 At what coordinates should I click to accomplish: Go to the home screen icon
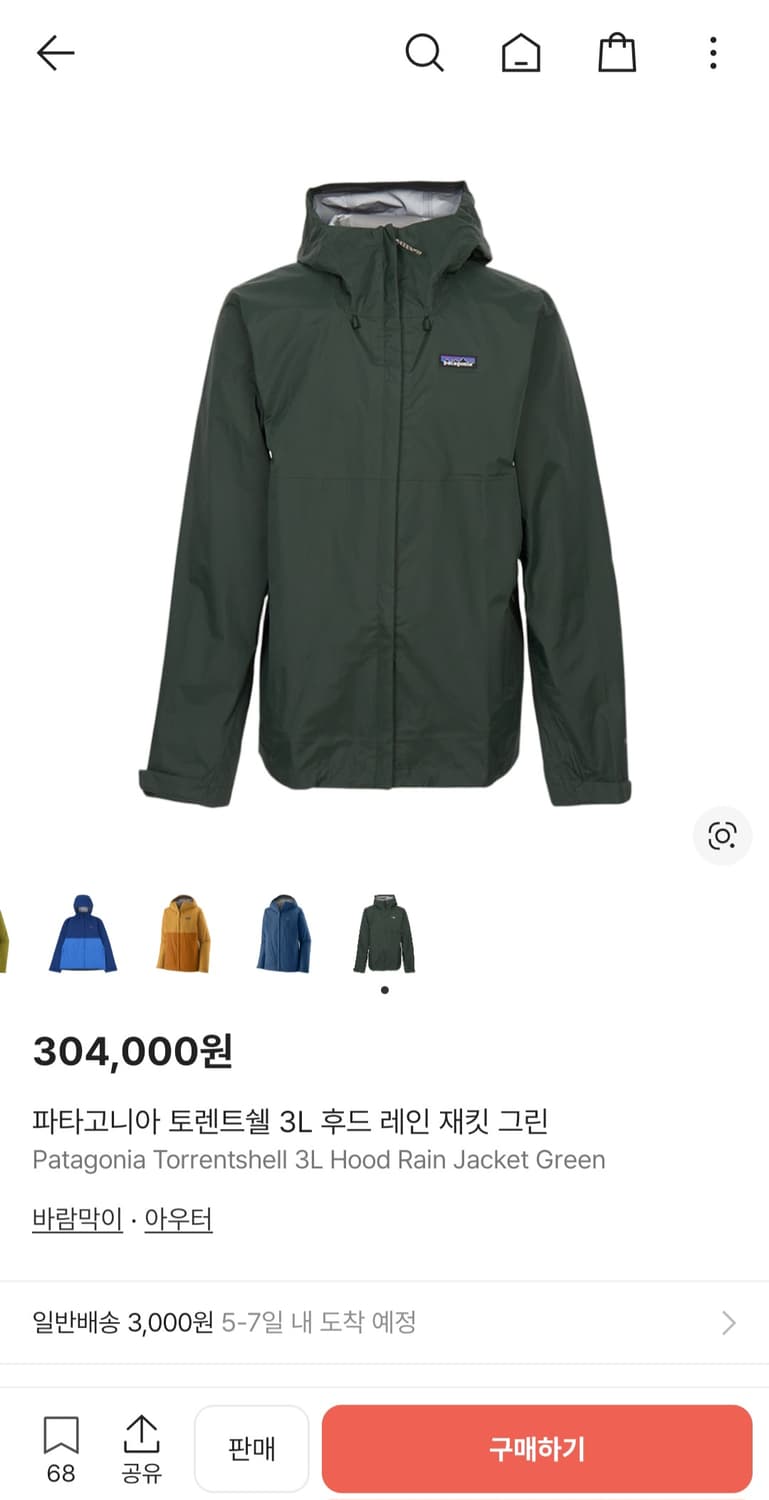[520, 53]
